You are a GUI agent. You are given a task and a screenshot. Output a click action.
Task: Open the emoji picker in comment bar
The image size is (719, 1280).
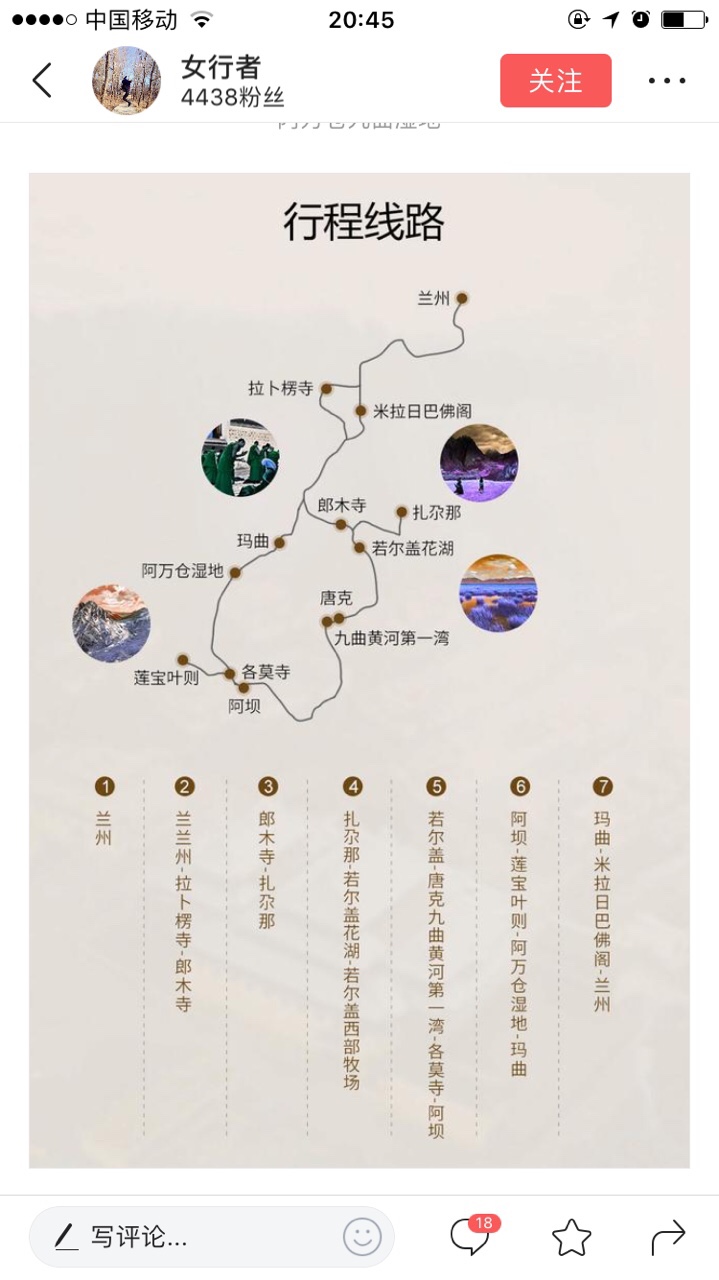coord(362,1237)
